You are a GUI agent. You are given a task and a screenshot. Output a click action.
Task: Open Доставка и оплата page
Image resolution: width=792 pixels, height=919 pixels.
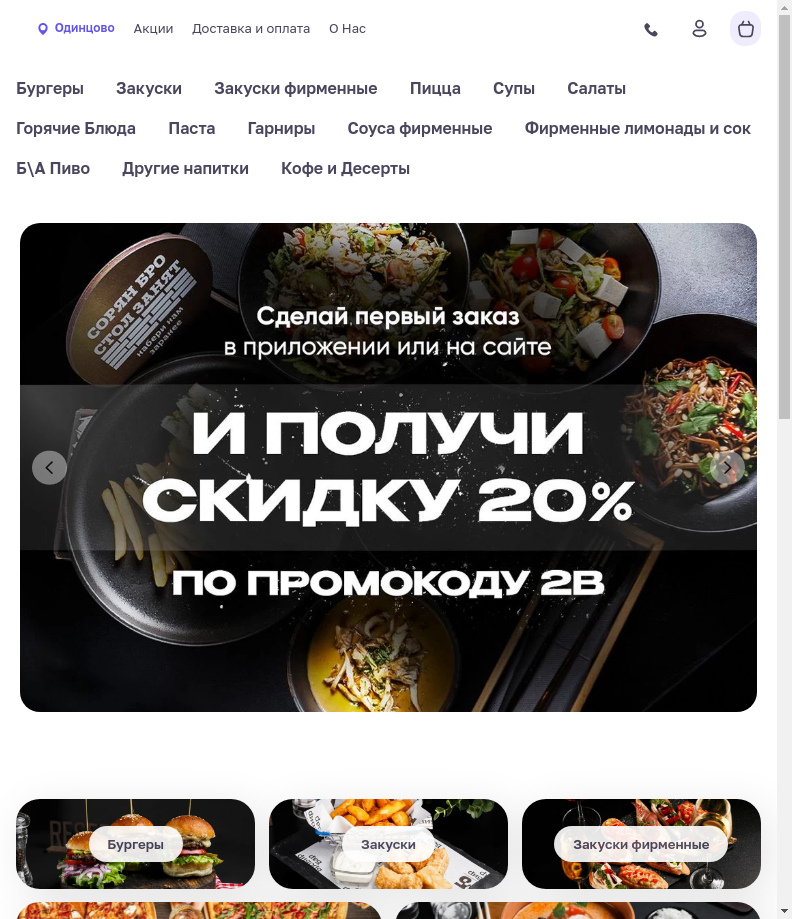click(251, 29)
